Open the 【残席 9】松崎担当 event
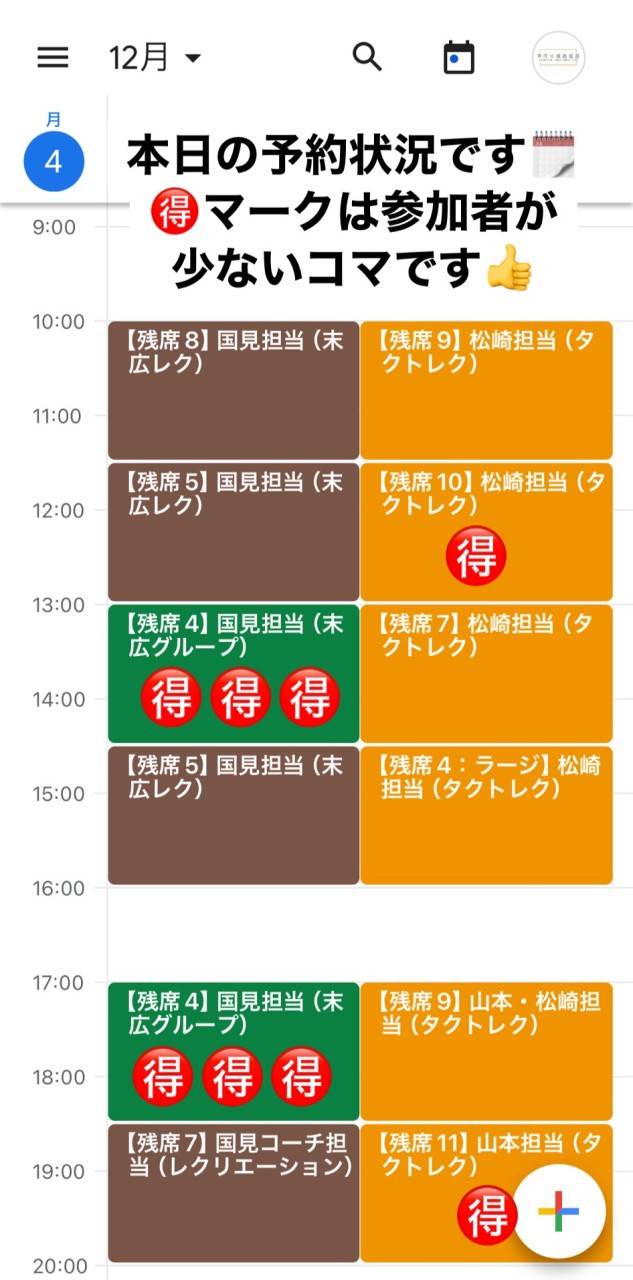633x1280 pixels. point(486,390)
